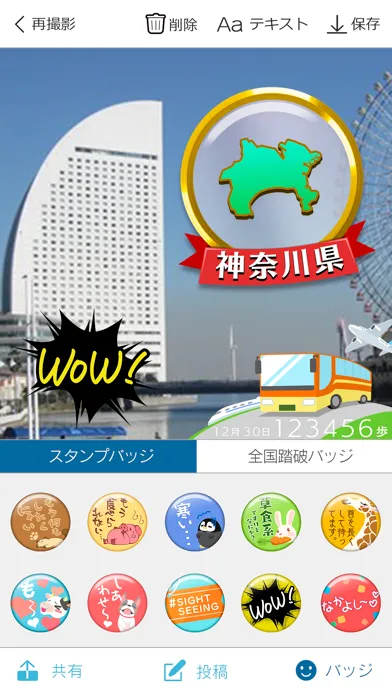Go back with 再撮影 to retake photo

coord(45,24)
